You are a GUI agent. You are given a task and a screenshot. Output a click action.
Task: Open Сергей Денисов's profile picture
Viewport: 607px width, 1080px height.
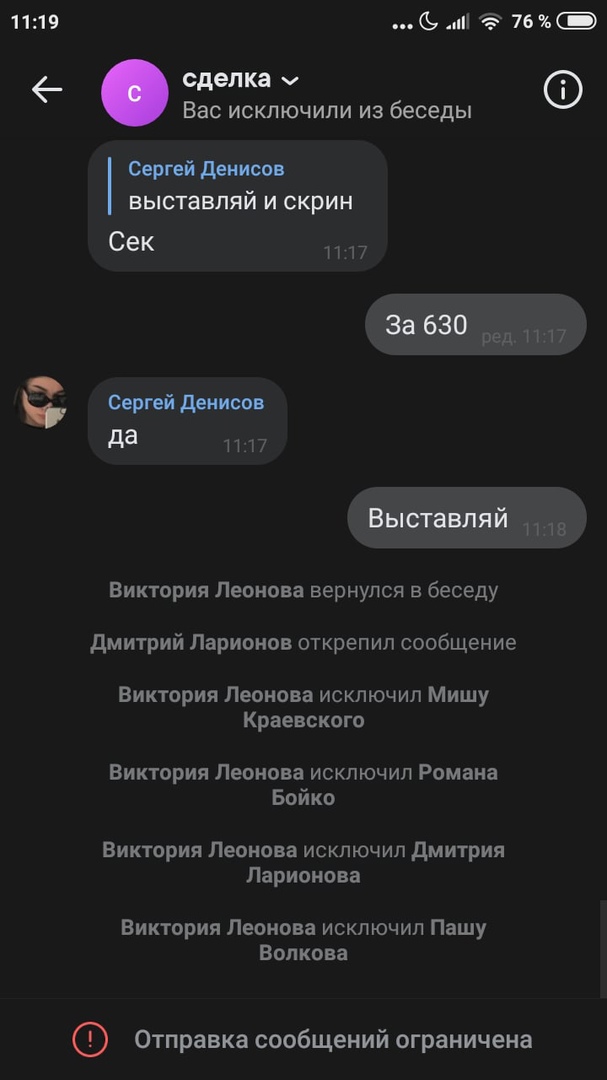[41, 403]
